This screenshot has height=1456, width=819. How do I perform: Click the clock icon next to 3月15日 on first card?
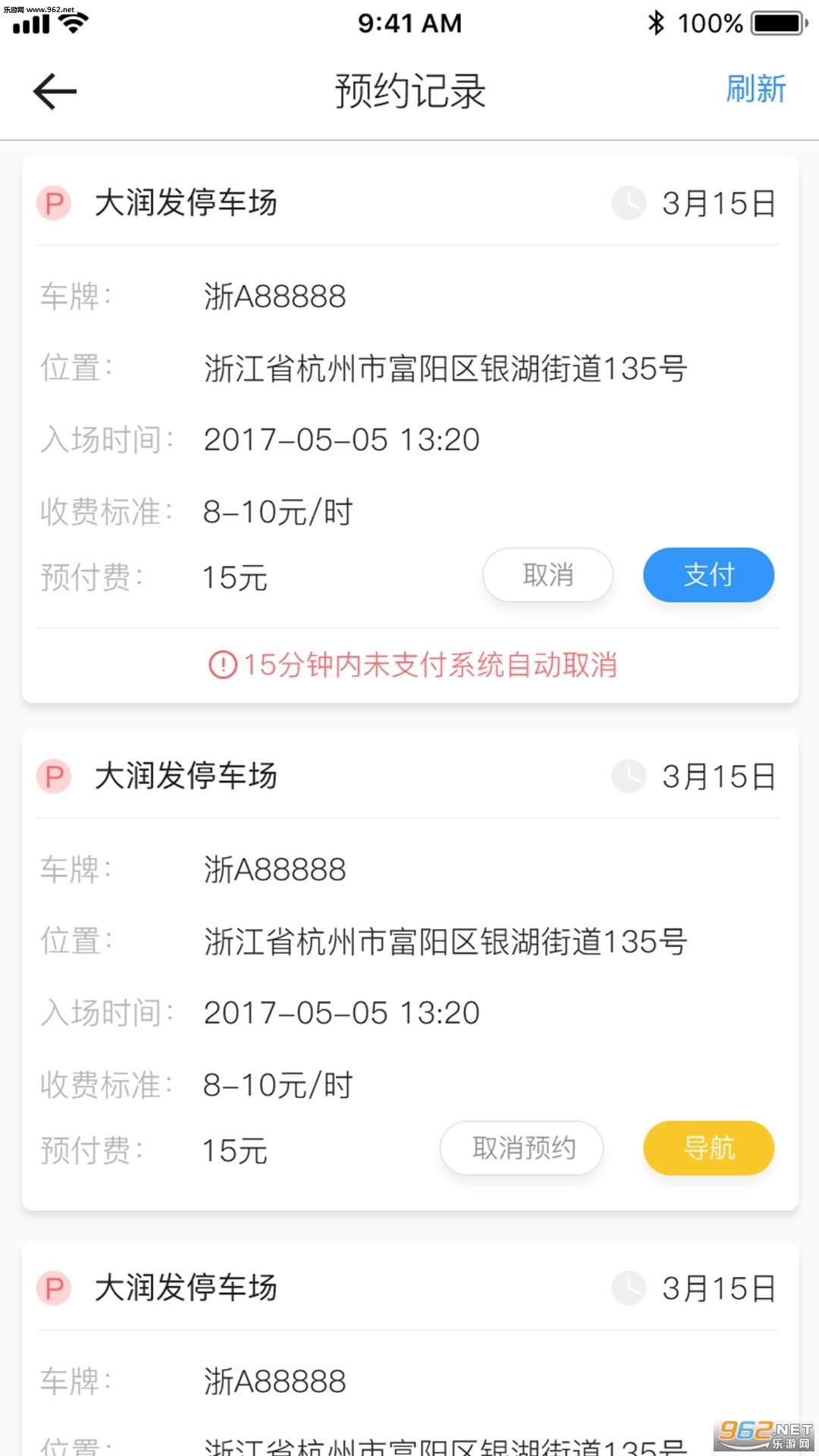click(x=628, y=203)
